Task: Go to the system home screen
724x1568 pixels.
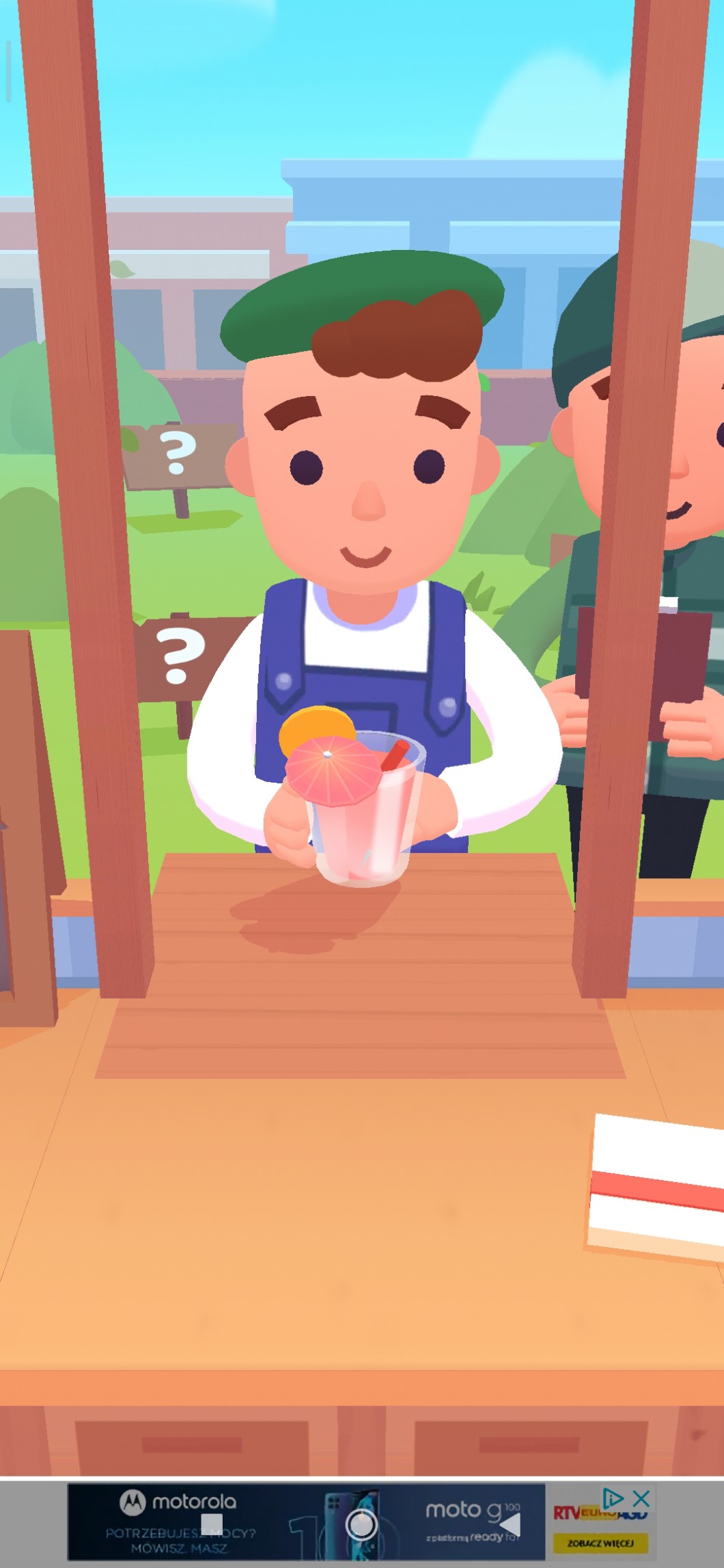Action: (x=361, y=1524)
